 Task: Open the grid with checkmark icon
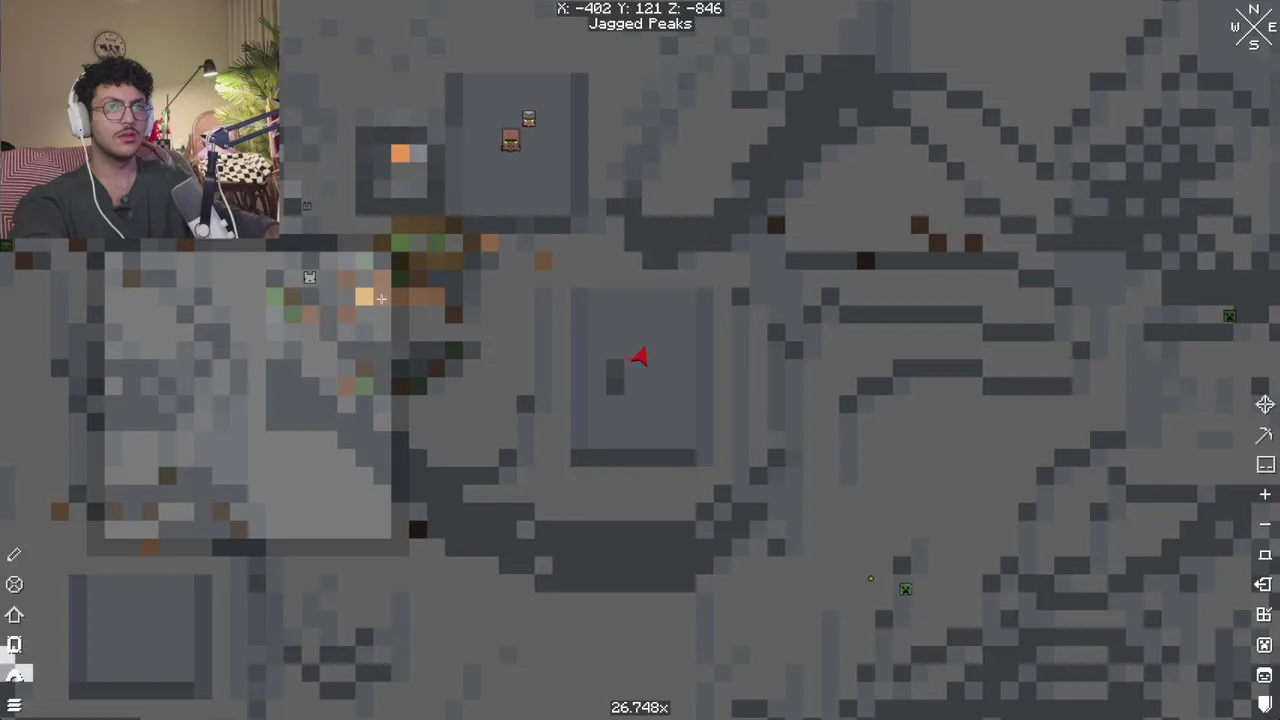pos(1265,615)
